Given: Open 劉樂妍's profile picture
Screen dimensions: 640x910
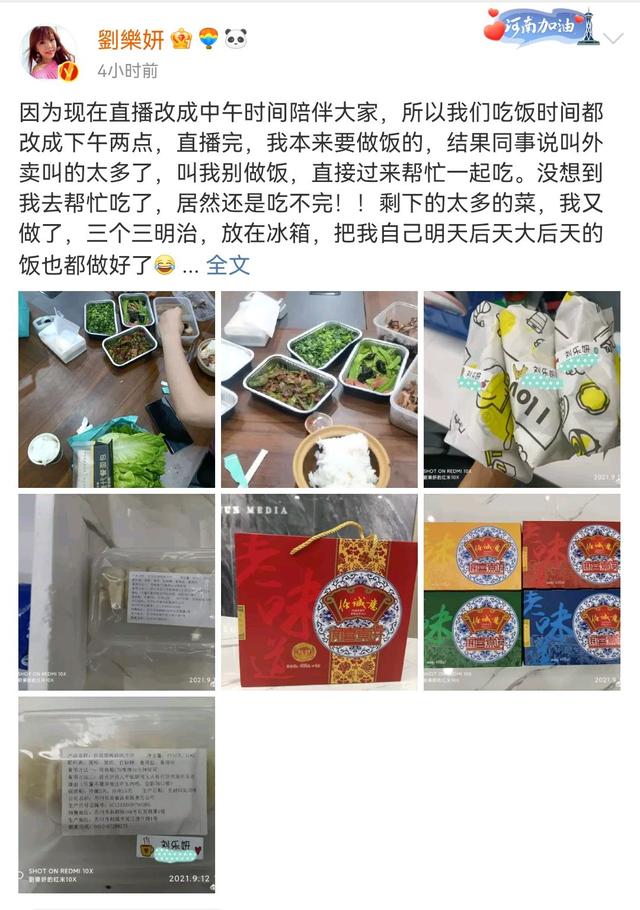Looking at the screenshot, I should click(x=48, y=53).
